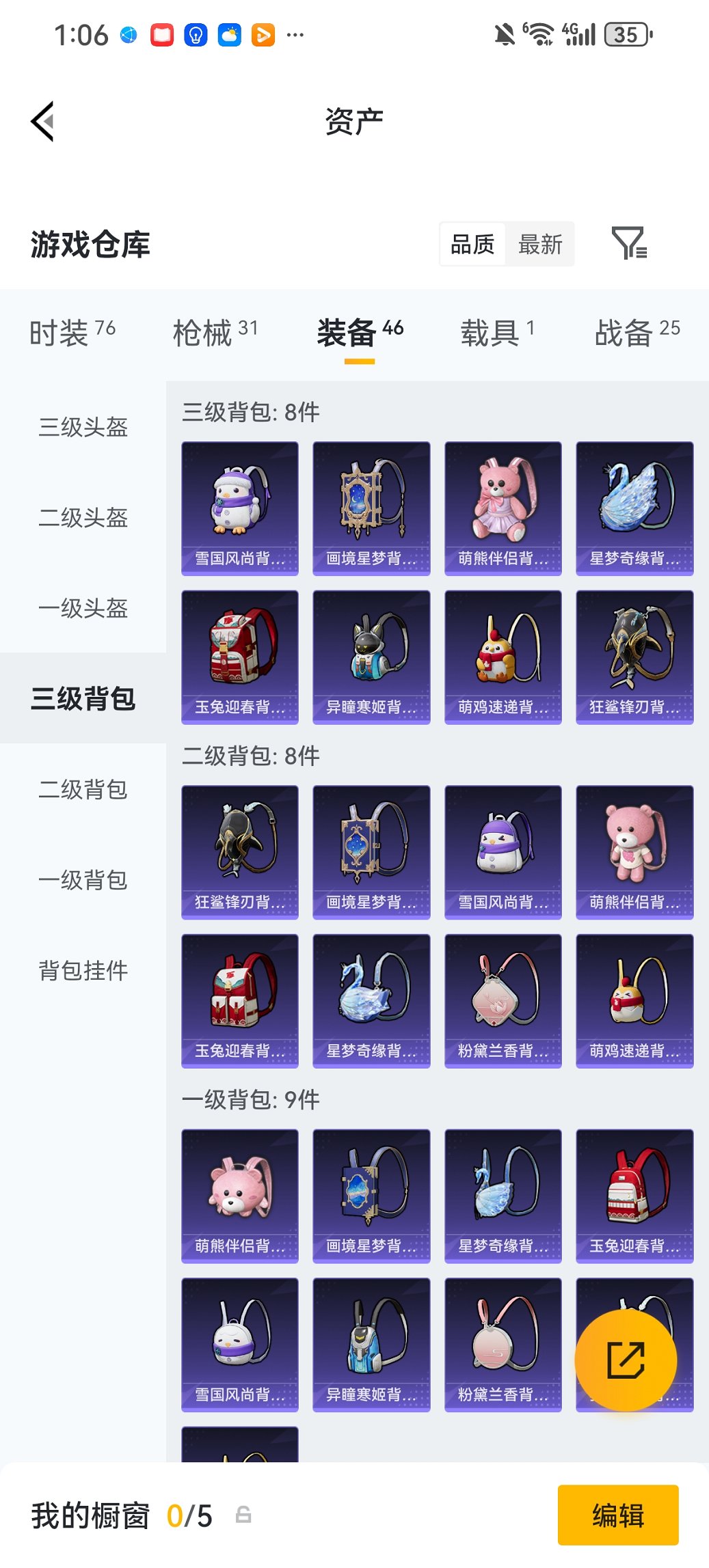Open the 粉黛兰香 item under 二级背包
The image size is (709, 1568).
click(503, 1000)
